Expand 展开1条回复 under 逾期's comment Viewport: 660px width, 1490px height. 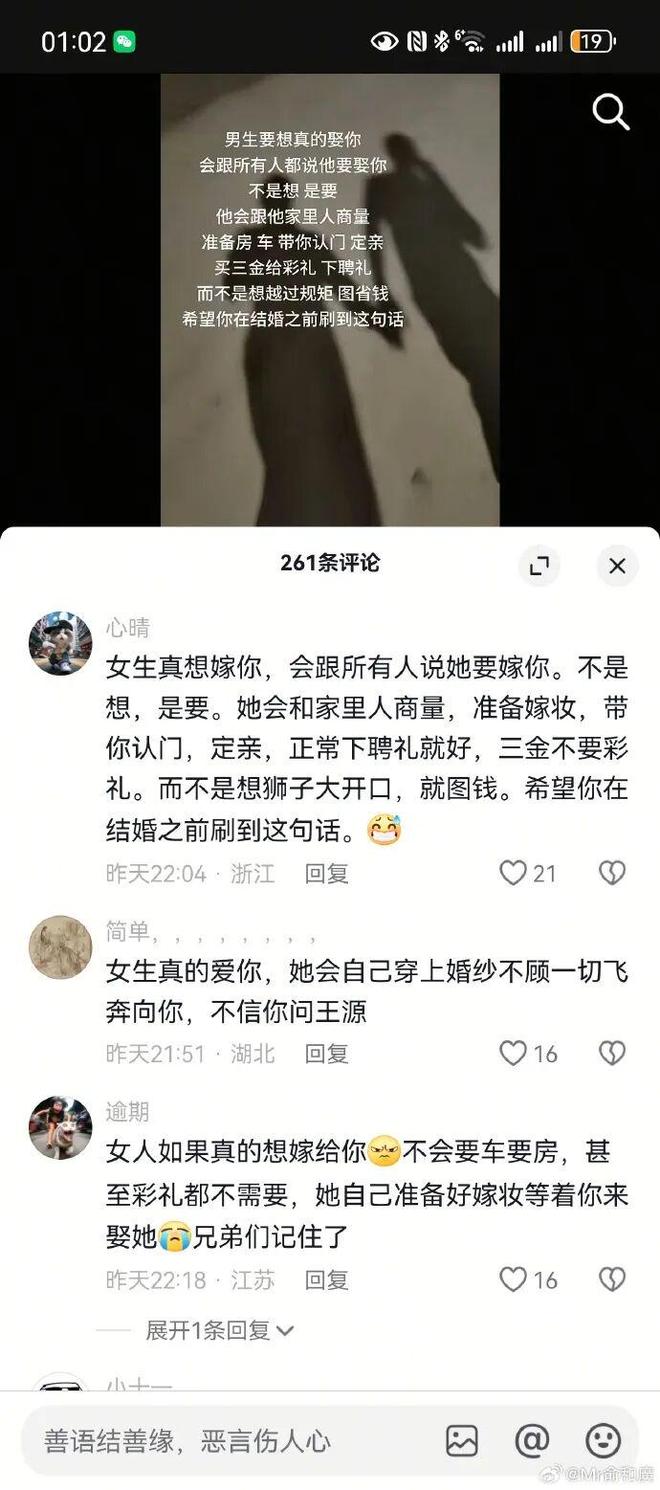pyautogui.click(x=219, y=1330)
